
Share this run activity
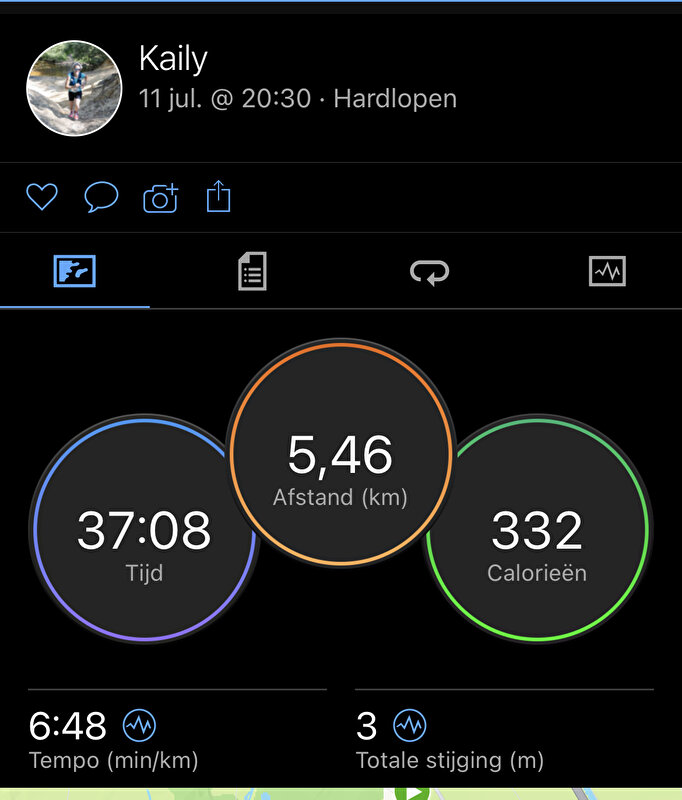[218, 197]
